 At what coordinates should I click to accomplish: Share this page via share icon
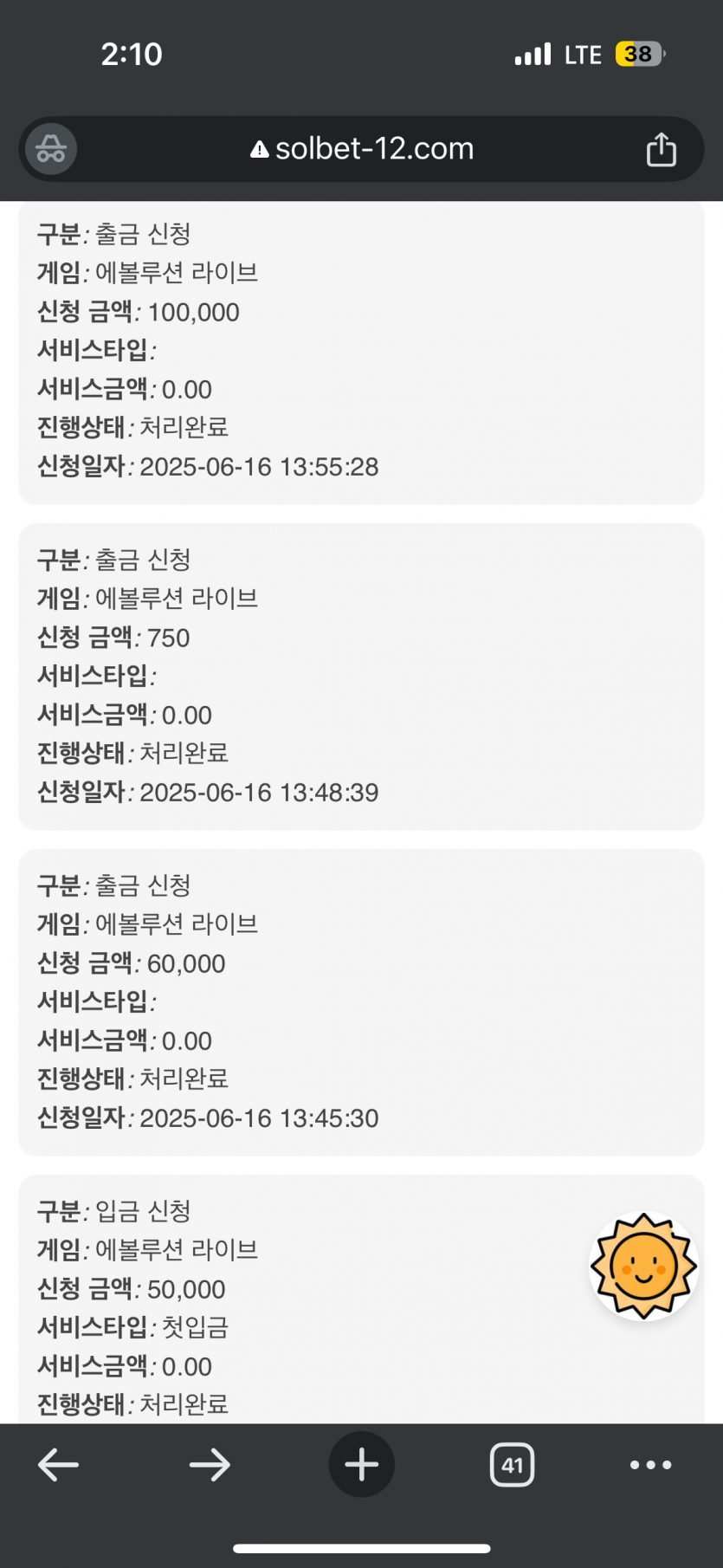tap(662, 149)
